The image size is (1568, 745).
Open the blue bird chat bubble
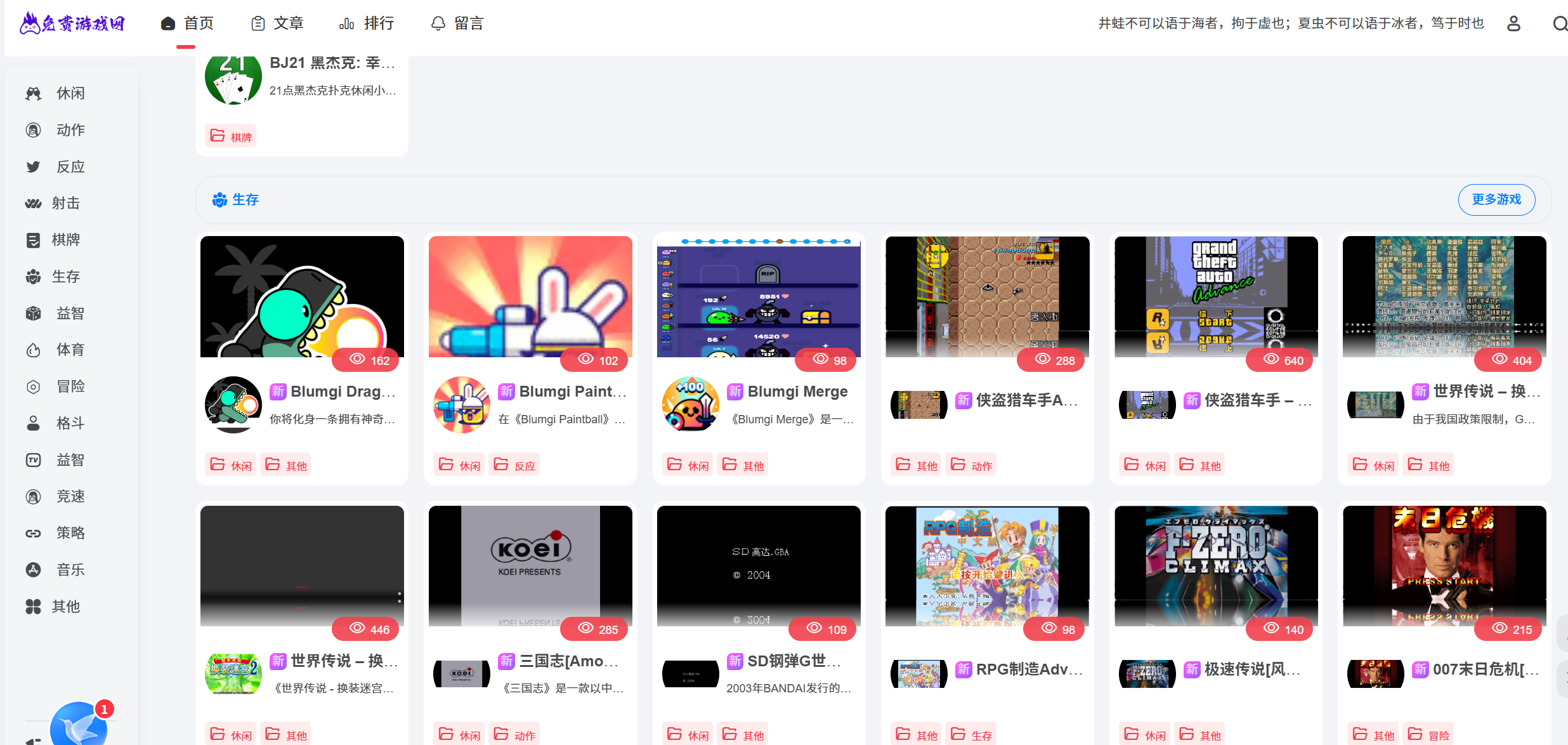[x=78, y=727]
